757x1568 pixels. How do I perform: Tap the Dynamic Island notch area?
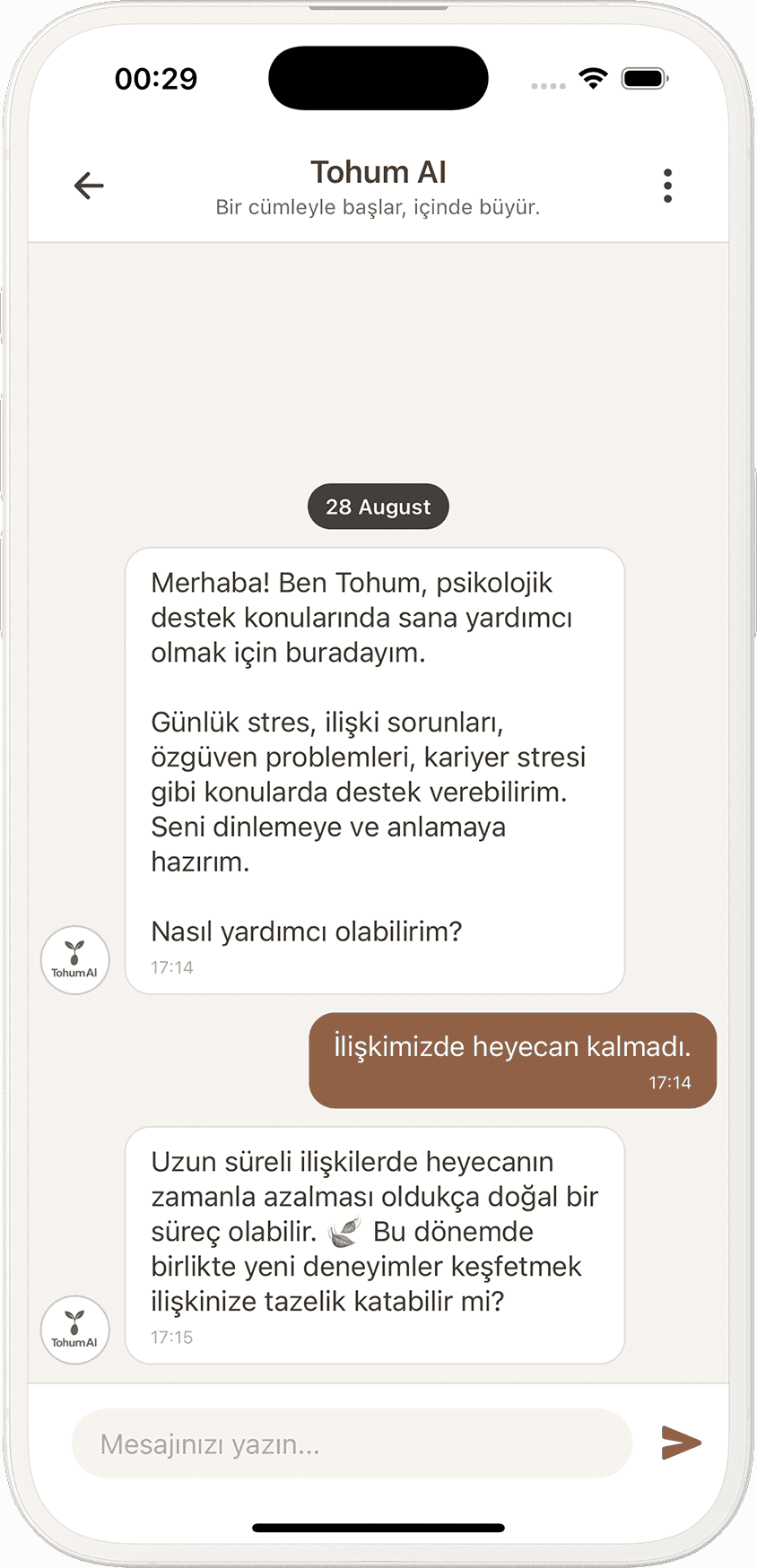coord(378,78)
